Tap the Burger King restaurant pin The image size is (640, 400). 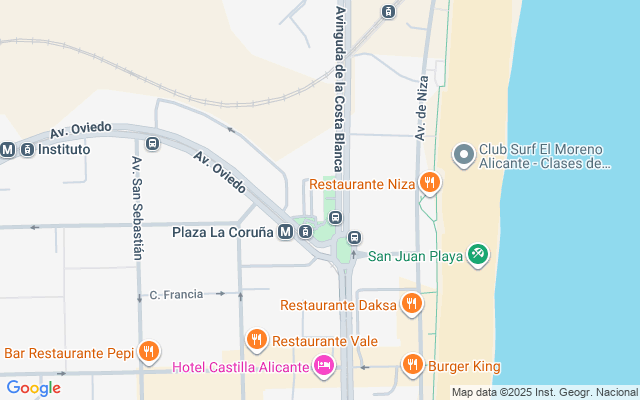coord(412,365)
